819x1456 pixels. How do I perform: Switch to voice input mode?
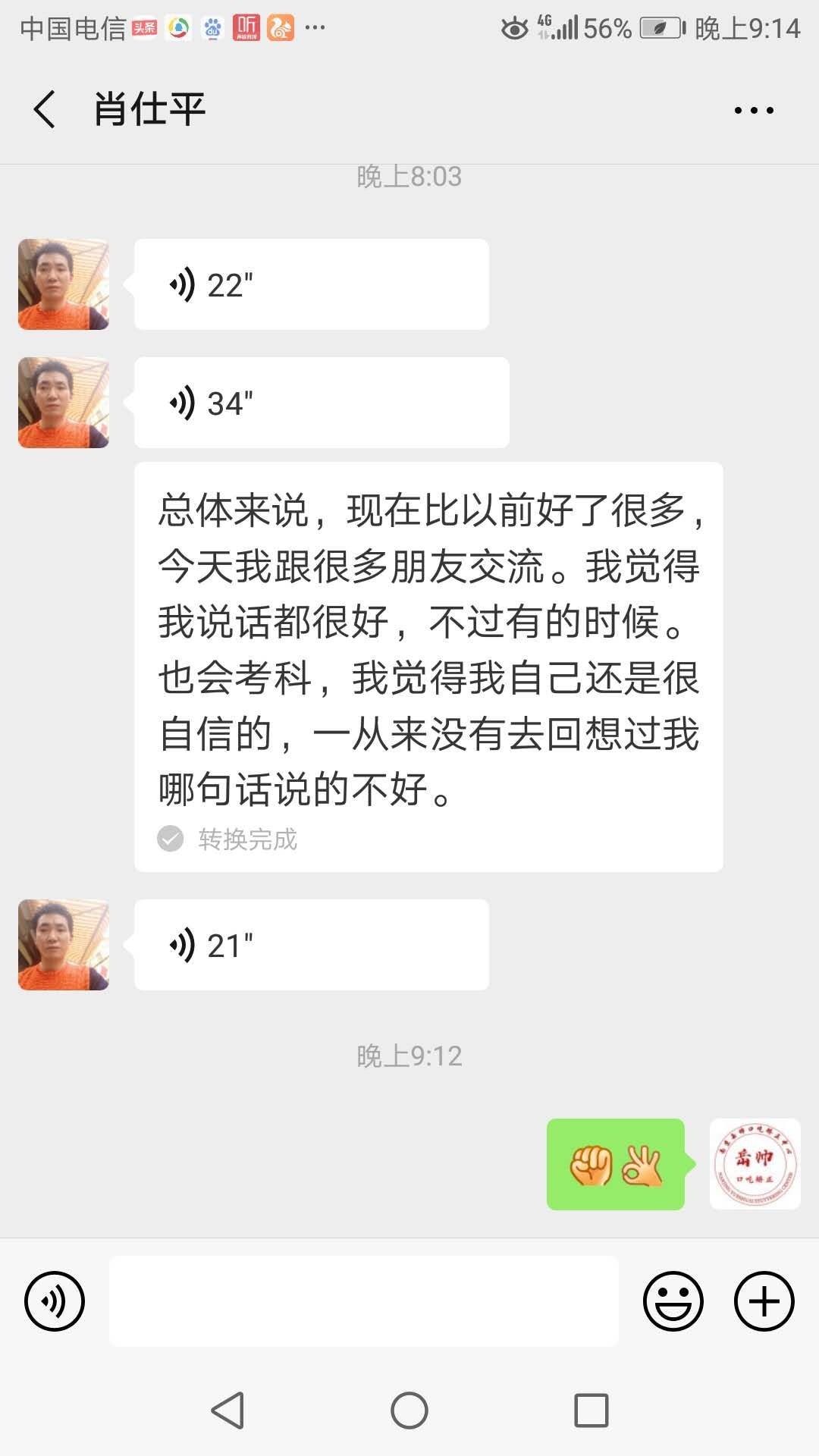[55, 1301]
